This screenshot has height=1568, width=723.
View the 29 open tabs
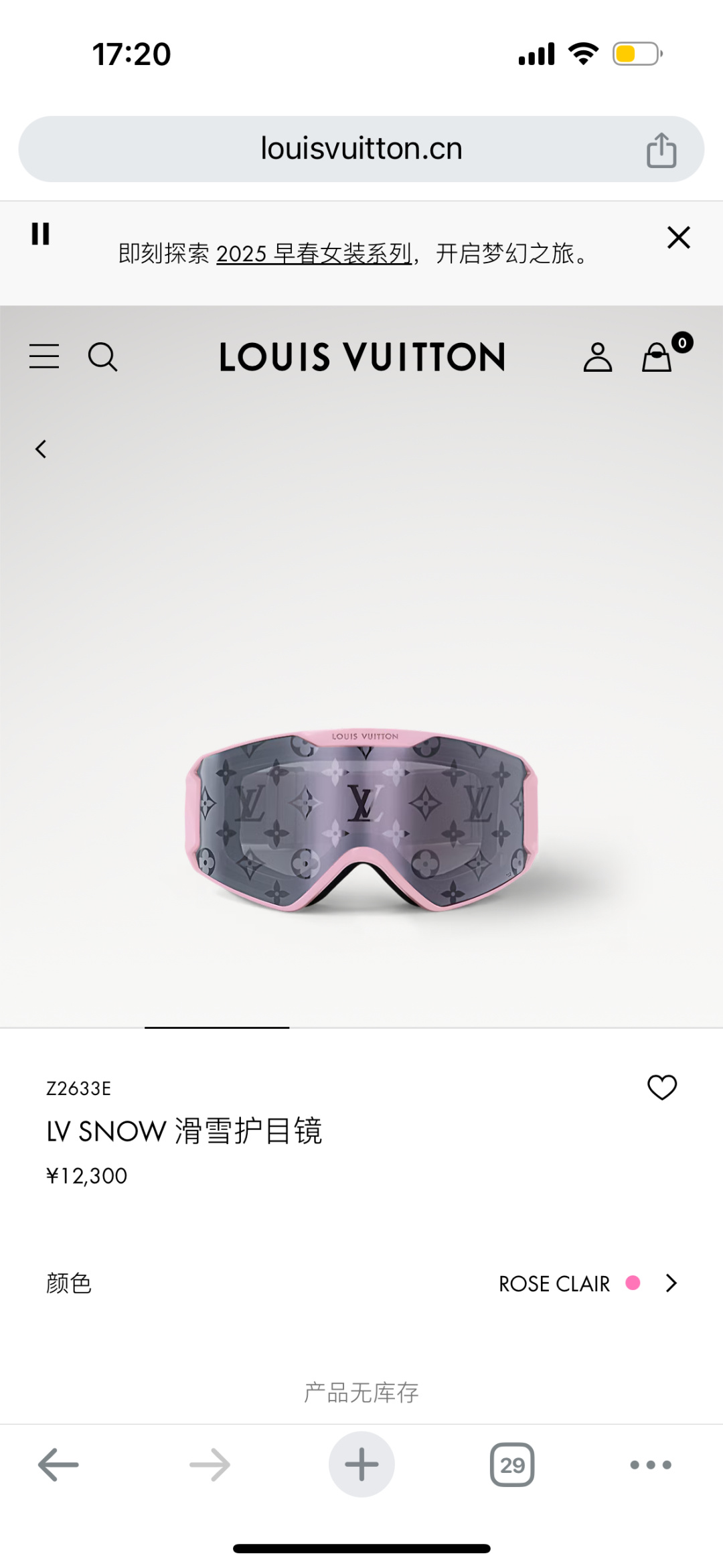coord(512,1465)
